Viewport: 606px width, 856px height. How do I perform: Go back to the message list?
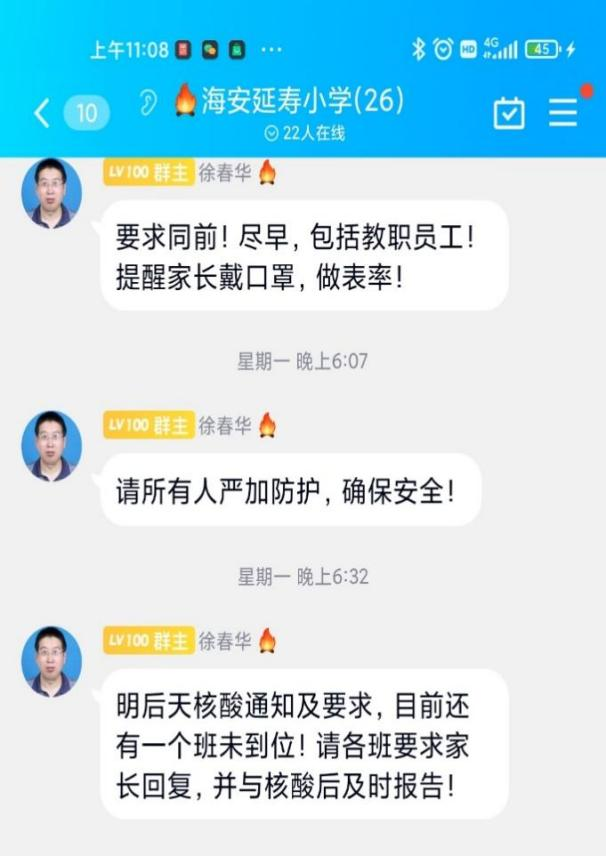tap(41, 113)
